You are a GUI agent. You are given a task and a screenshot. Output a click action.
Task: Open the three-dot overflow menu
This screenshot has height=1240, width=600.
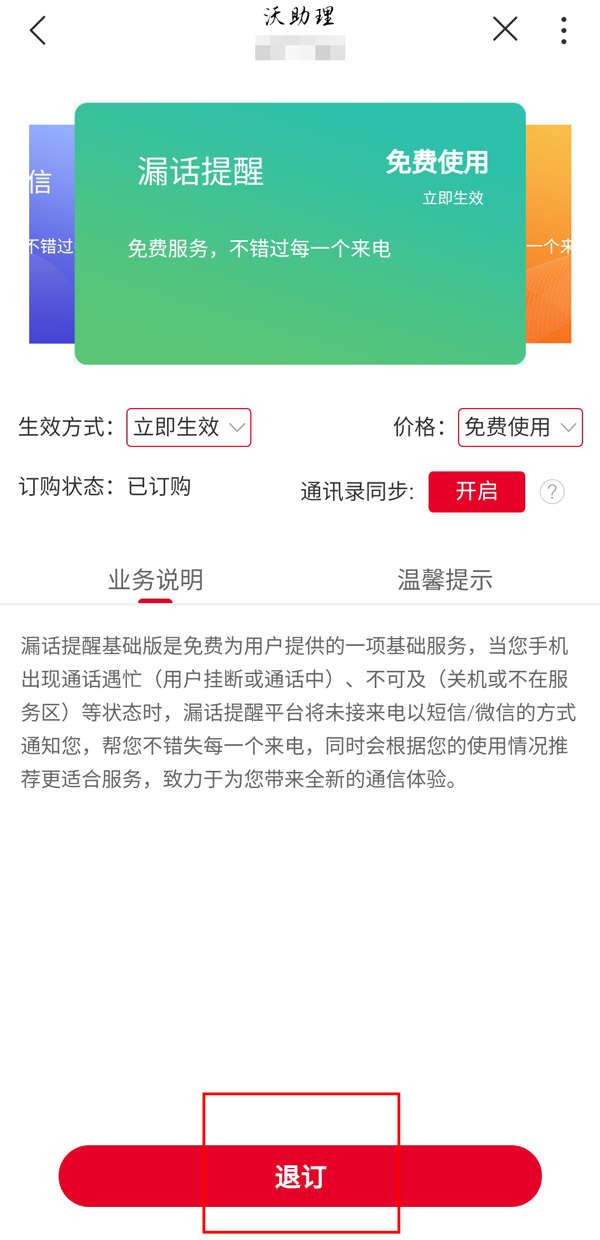tap(564, 31)
